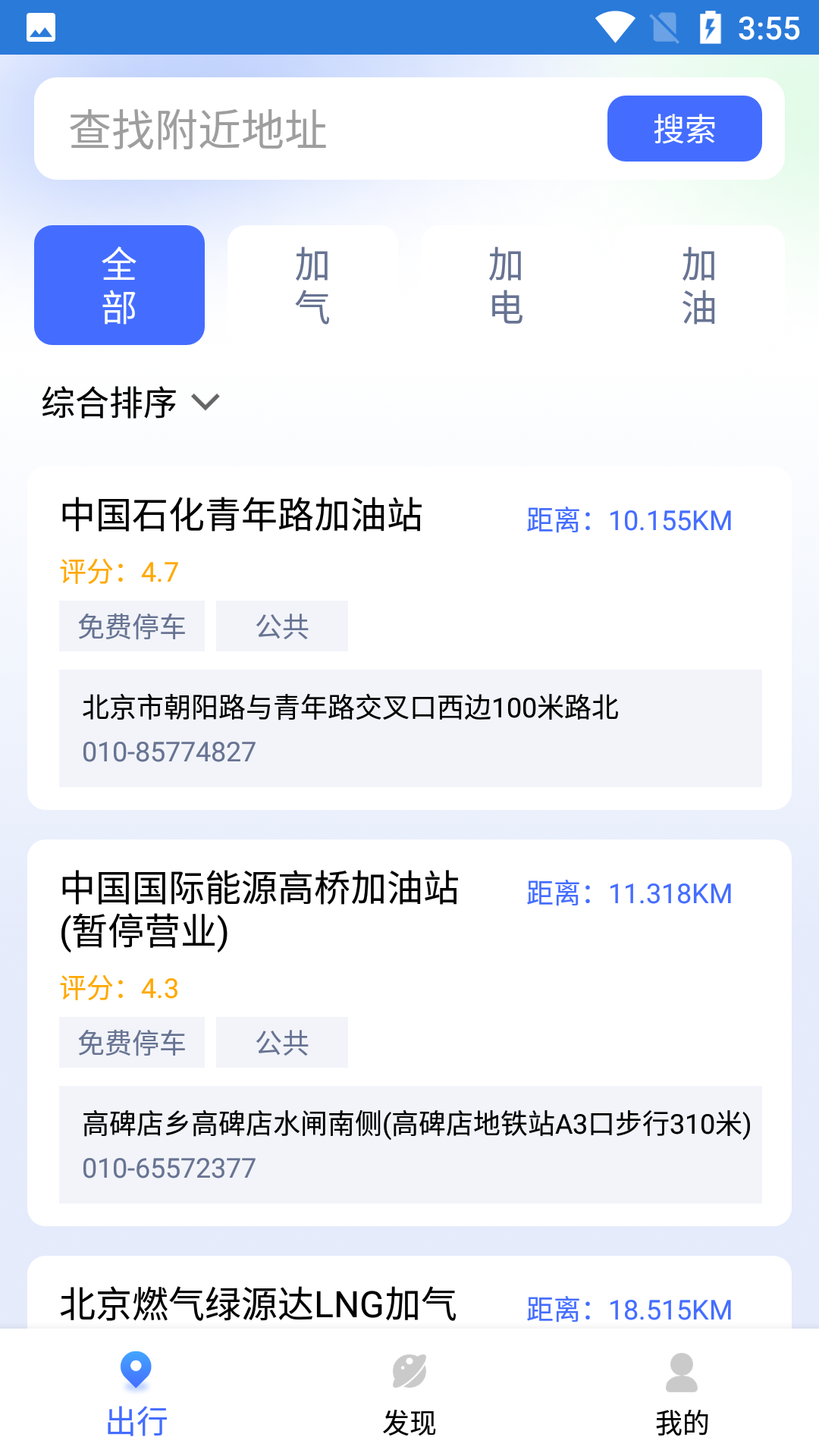819x1456 pixels.
Task: View 北京燃气绿源达LNG加气 station details
Action: 258,1303
